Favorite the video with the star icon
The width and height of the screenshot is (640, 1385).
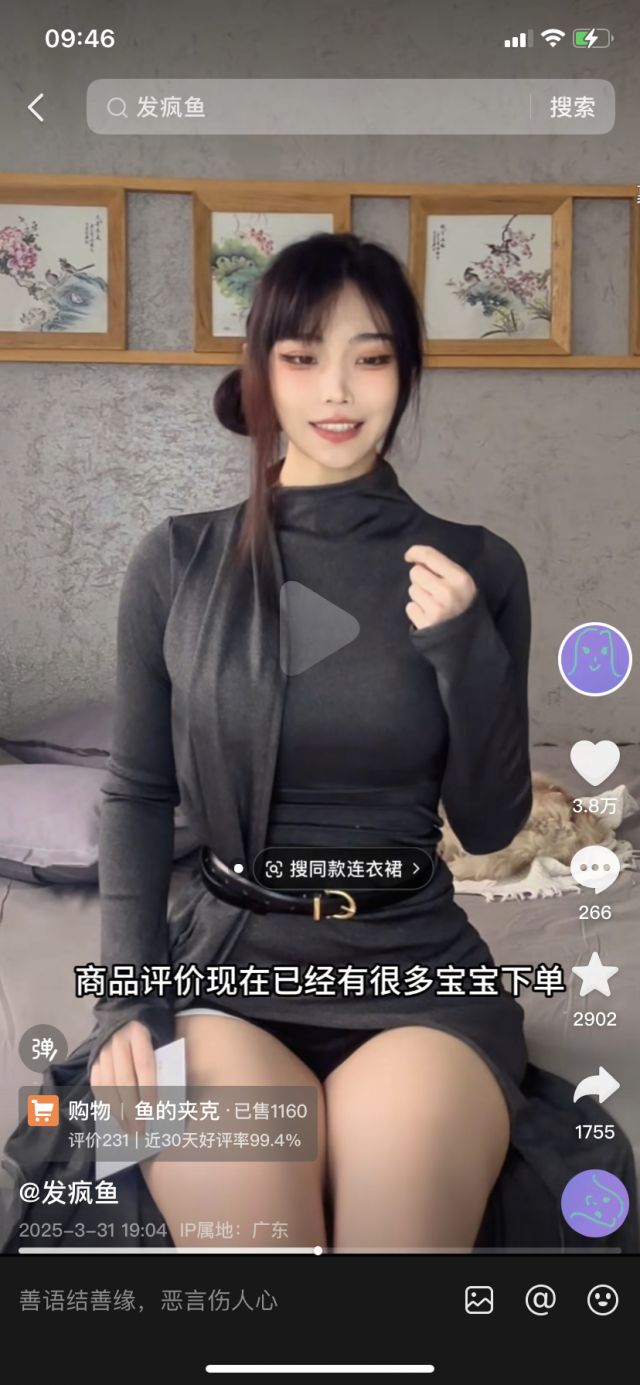(x=595, y=975)
